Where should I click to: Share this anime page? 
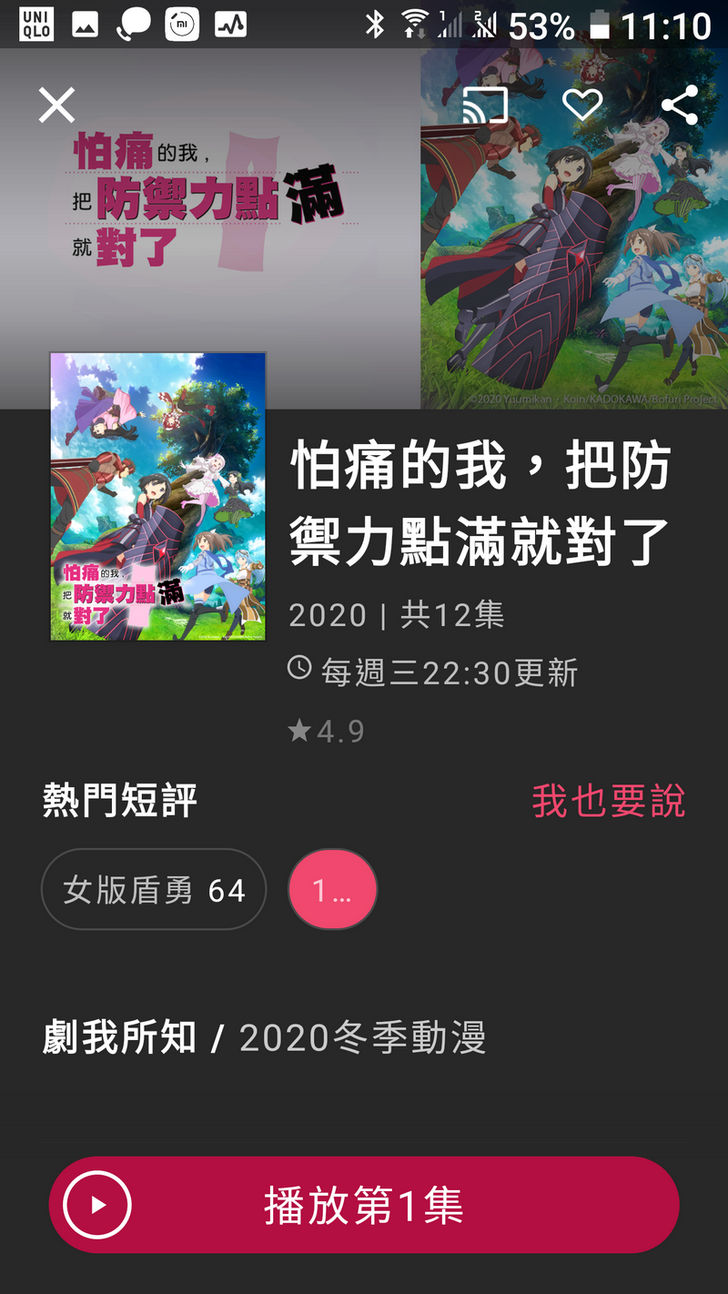tap(679, 105)
